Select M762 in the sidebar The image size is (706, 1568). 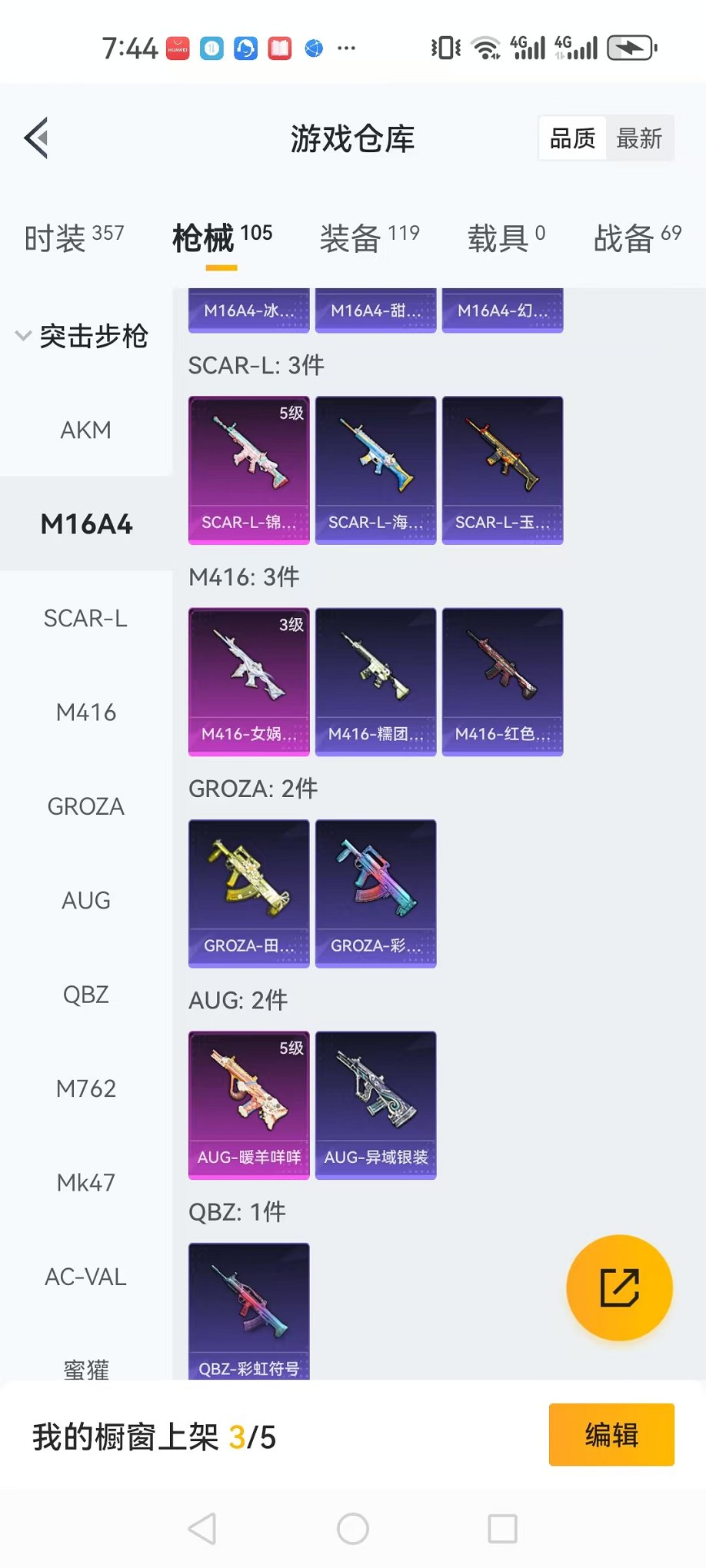click(x=86, y=1088)
